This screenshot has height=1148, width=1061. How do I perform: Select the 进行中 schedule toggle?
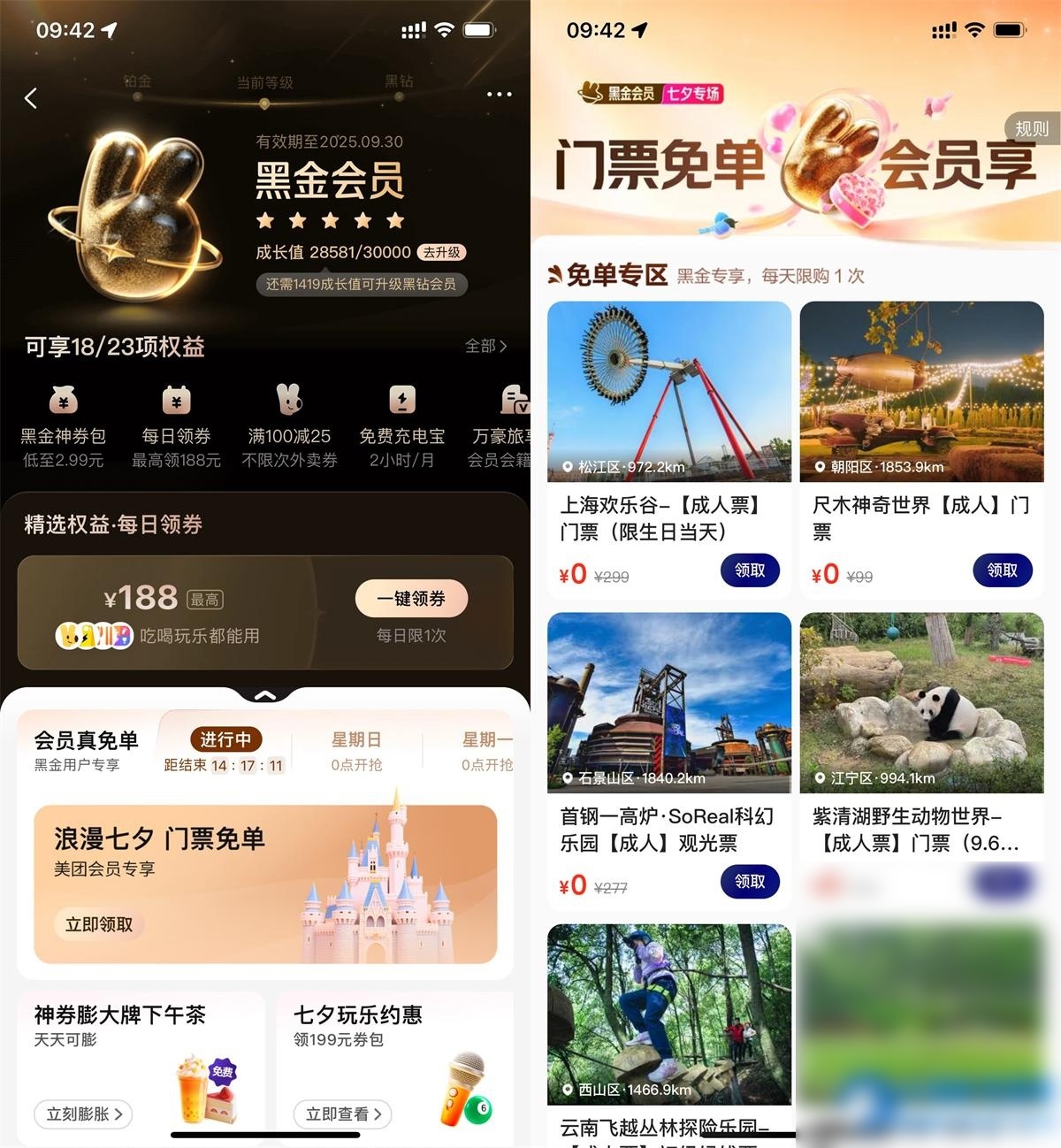click(x=225, y=740)
